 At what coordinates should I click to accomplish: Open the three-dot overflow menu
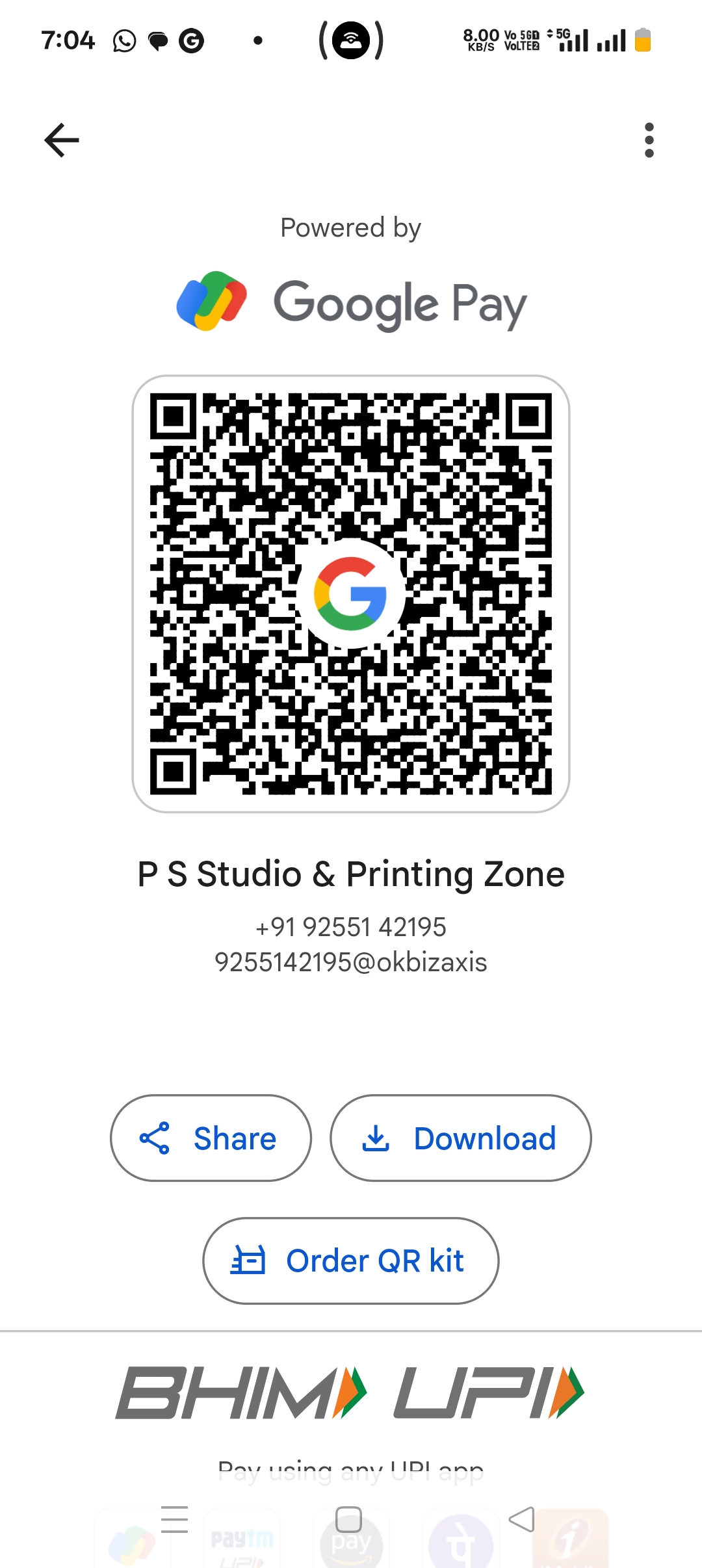coord(649,139)
